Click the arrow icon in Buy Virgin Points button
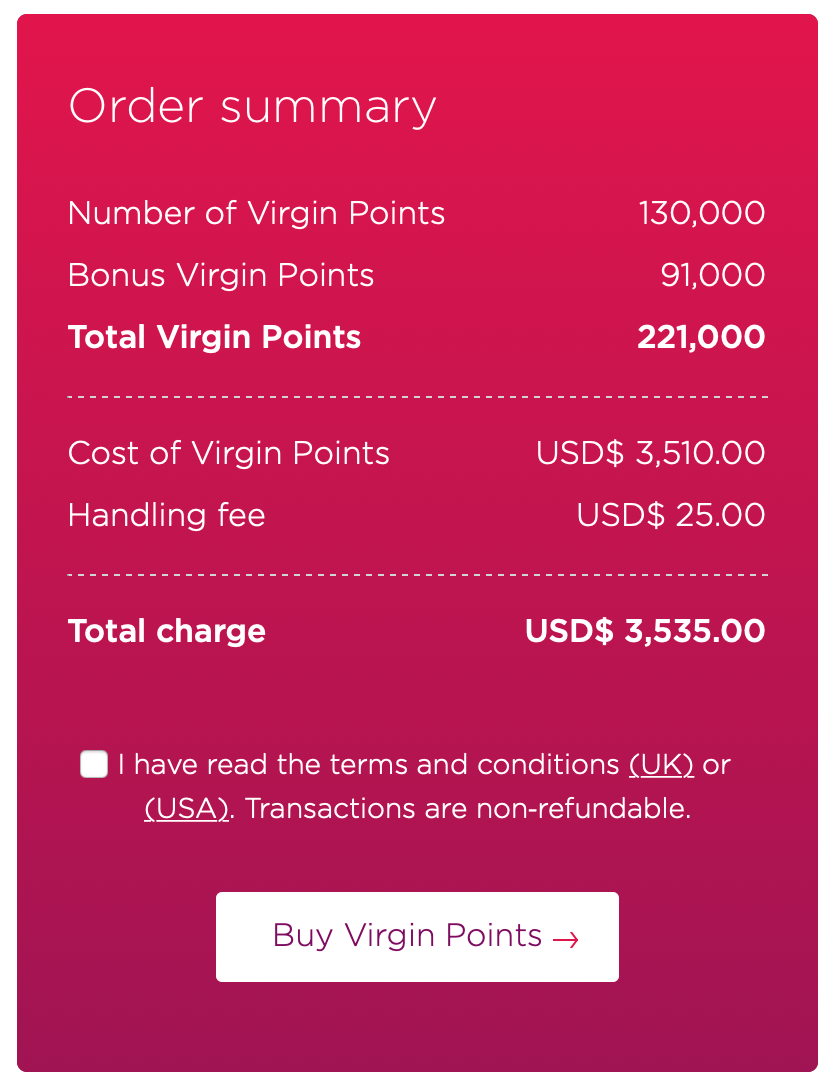The height and width of the screenshot is (1092, 838). click(x=567, y=938)
